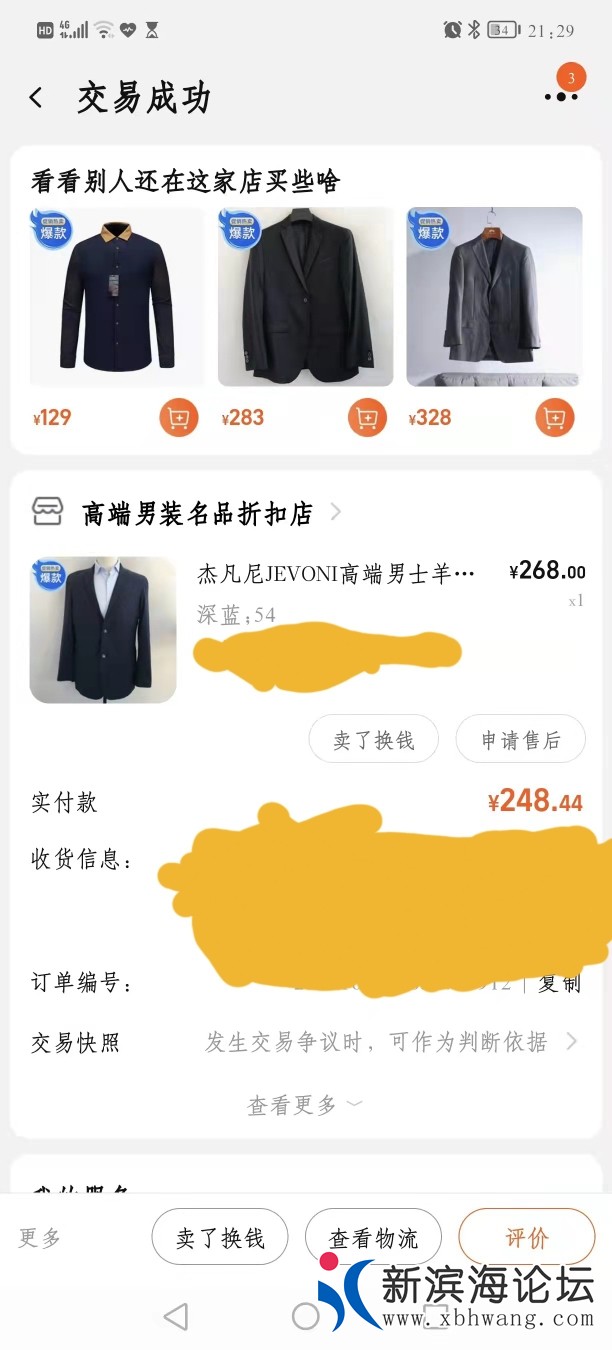View the ¥283 black blazer product

click(305, 296)
